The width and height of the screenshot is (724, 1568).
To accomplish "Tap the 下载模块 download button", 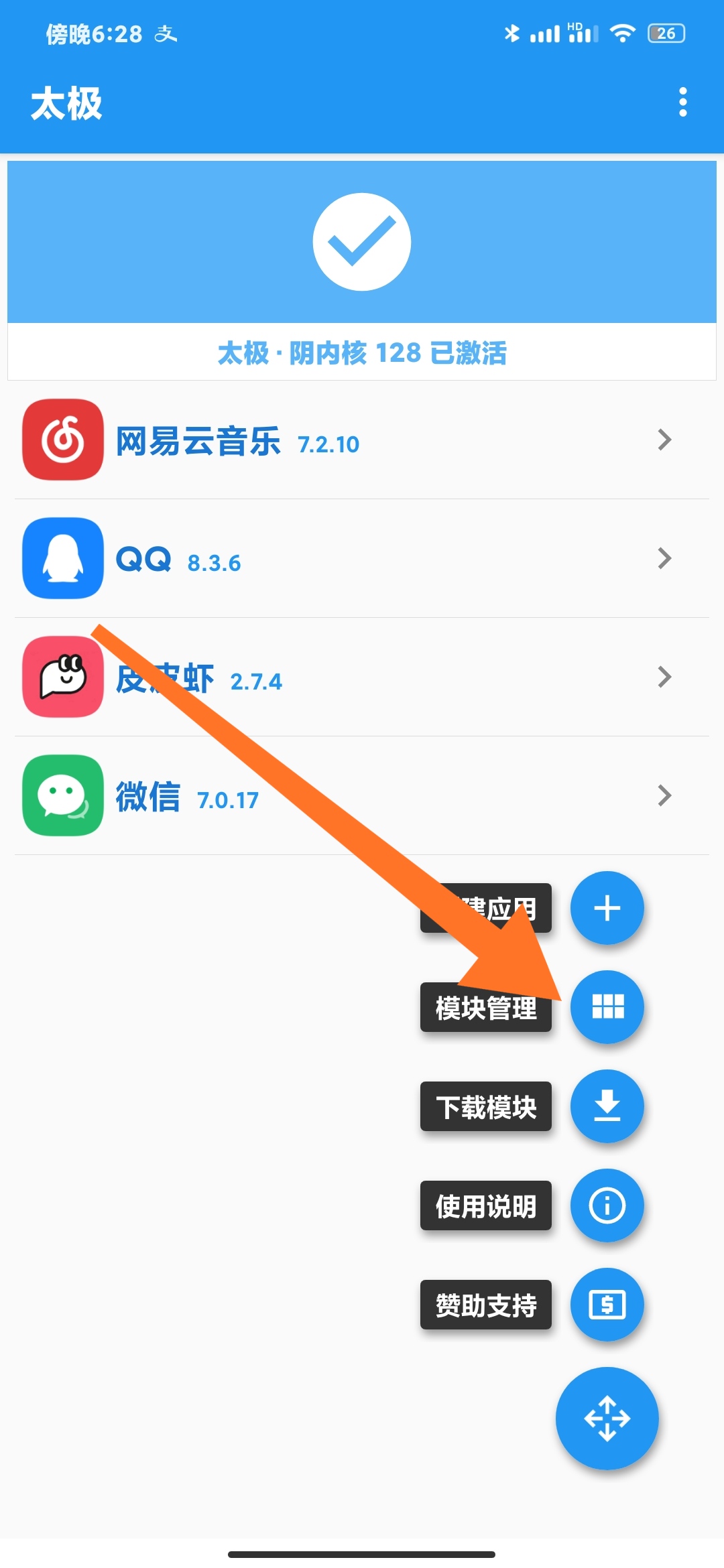I will point(607,1106).
